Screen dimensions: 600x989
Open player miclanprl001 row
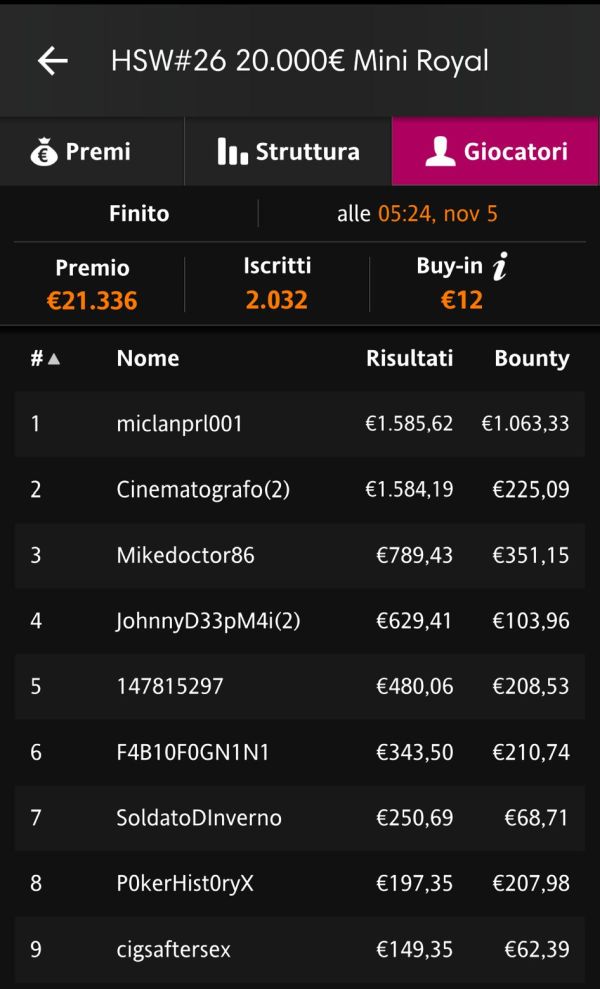pos(300,424)
